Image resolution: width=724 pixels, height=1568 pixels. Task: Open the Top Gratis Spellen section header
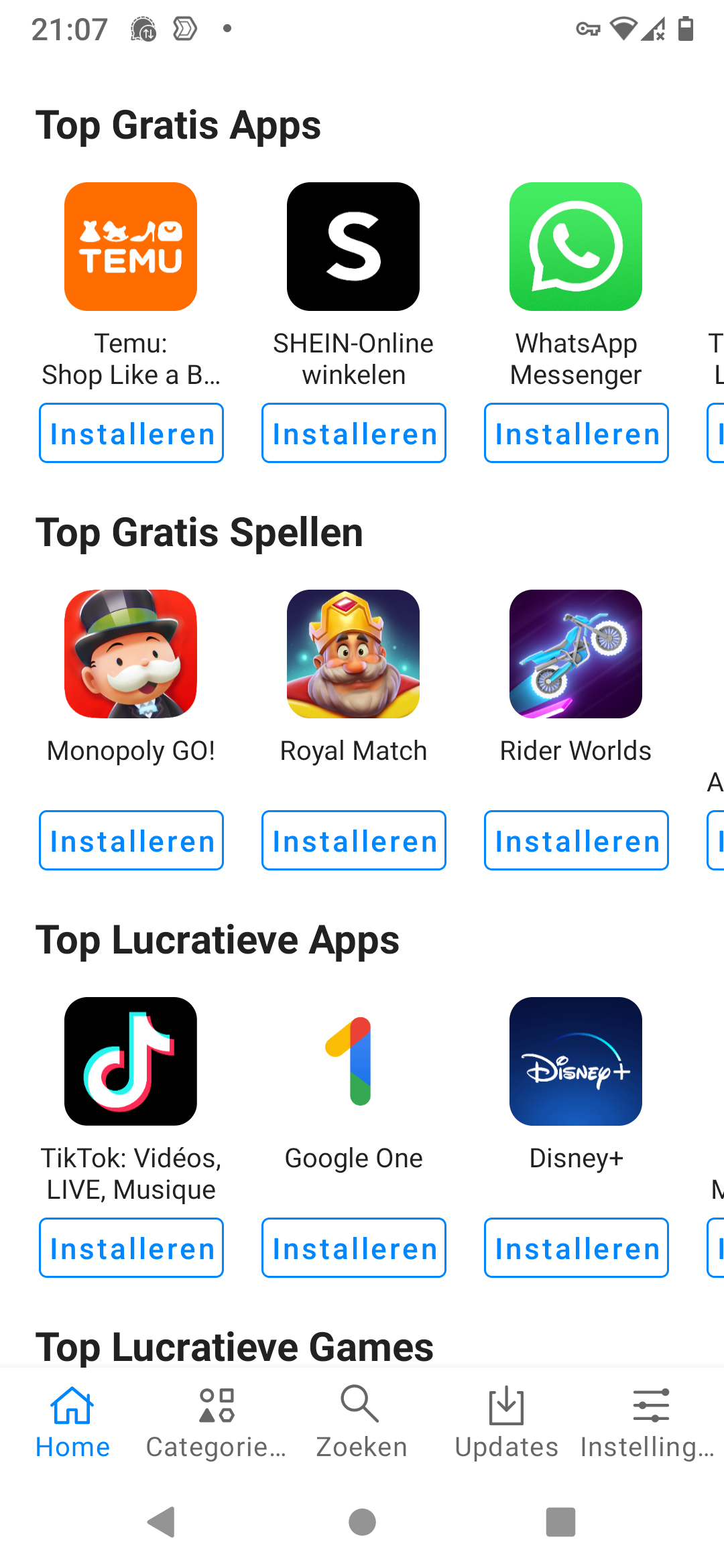coord(200,532)
